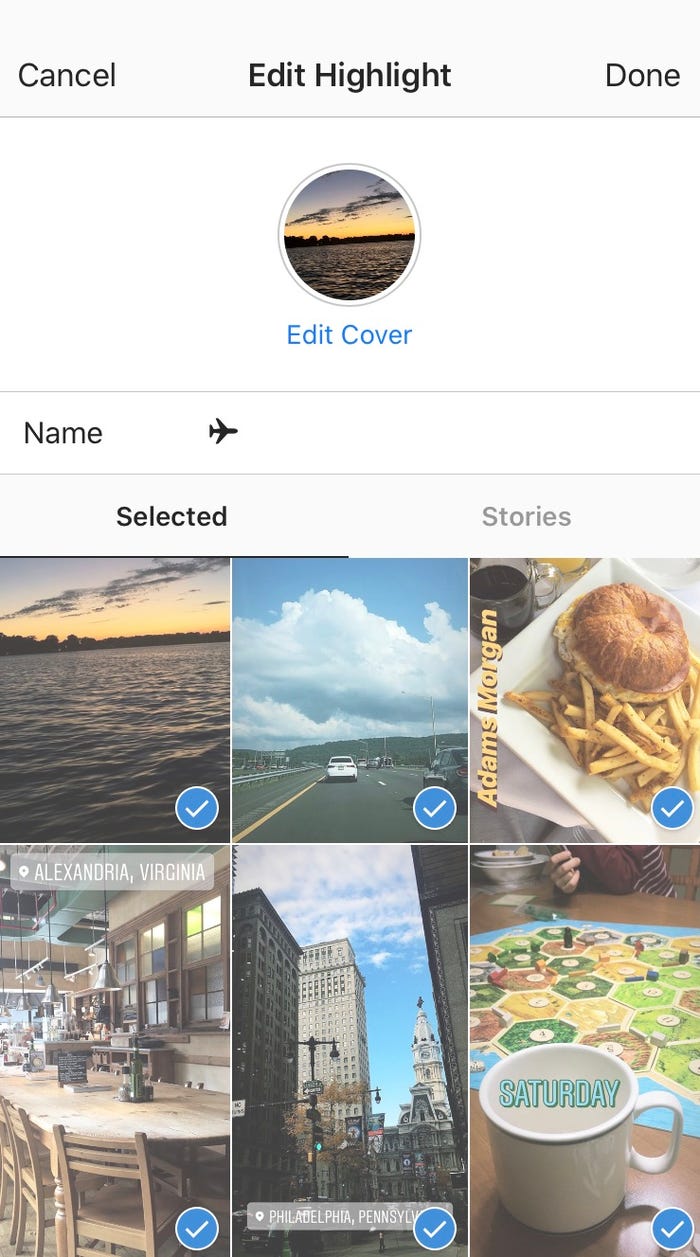Deselect the Philadelphia, Pennsylvania story
The width and height of the screenshot is (700, 1257).
pyautogui.click(x=434, y=1228)
